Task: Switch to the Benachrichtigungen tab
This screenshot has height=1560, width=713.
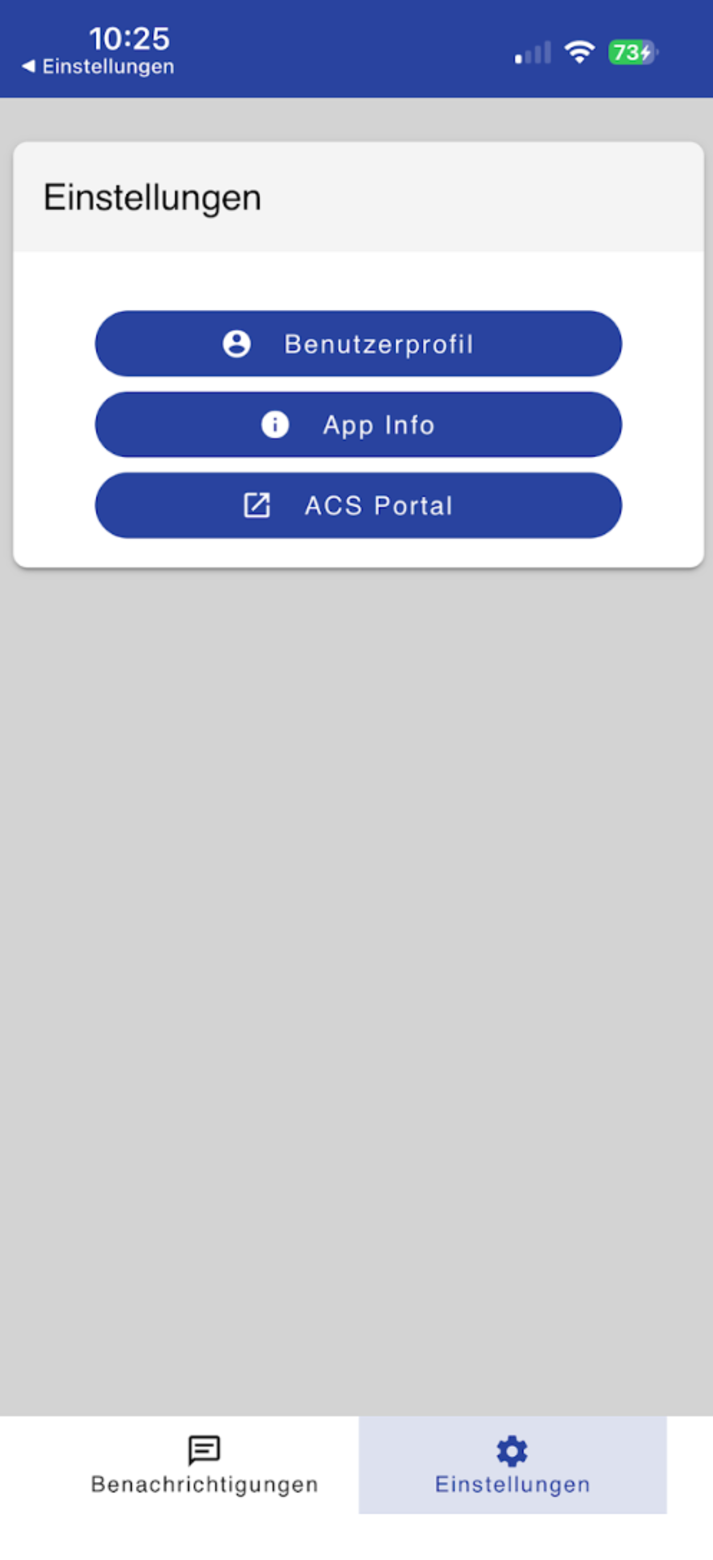Action: pyautogui.click(x=205, y=1465)
